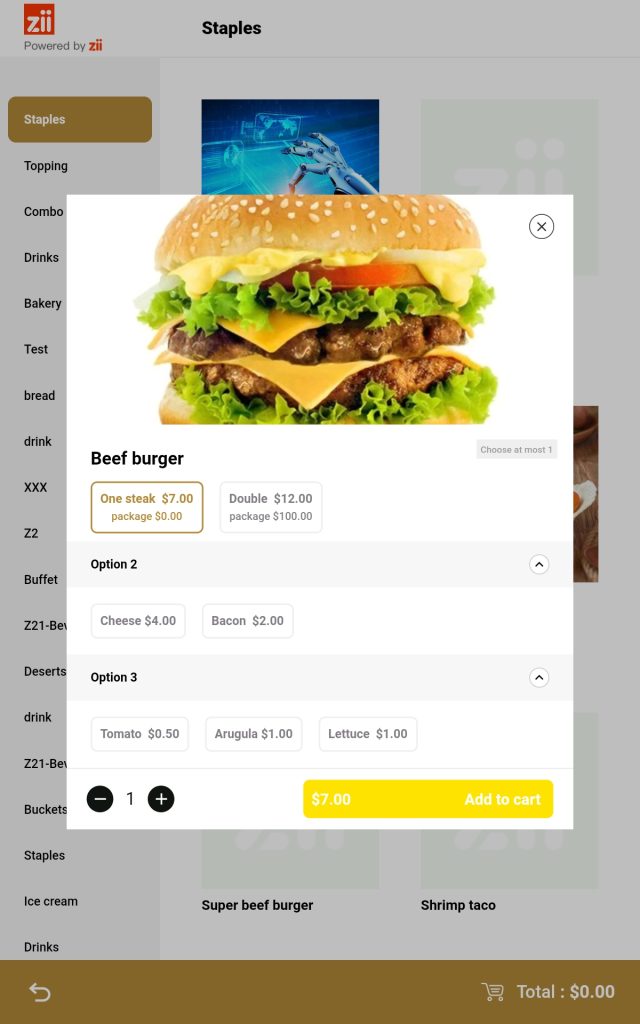This screenshot has height=1024, width=640.
Task: Add Bacon $2.00 topping
Action: (247, 621)
